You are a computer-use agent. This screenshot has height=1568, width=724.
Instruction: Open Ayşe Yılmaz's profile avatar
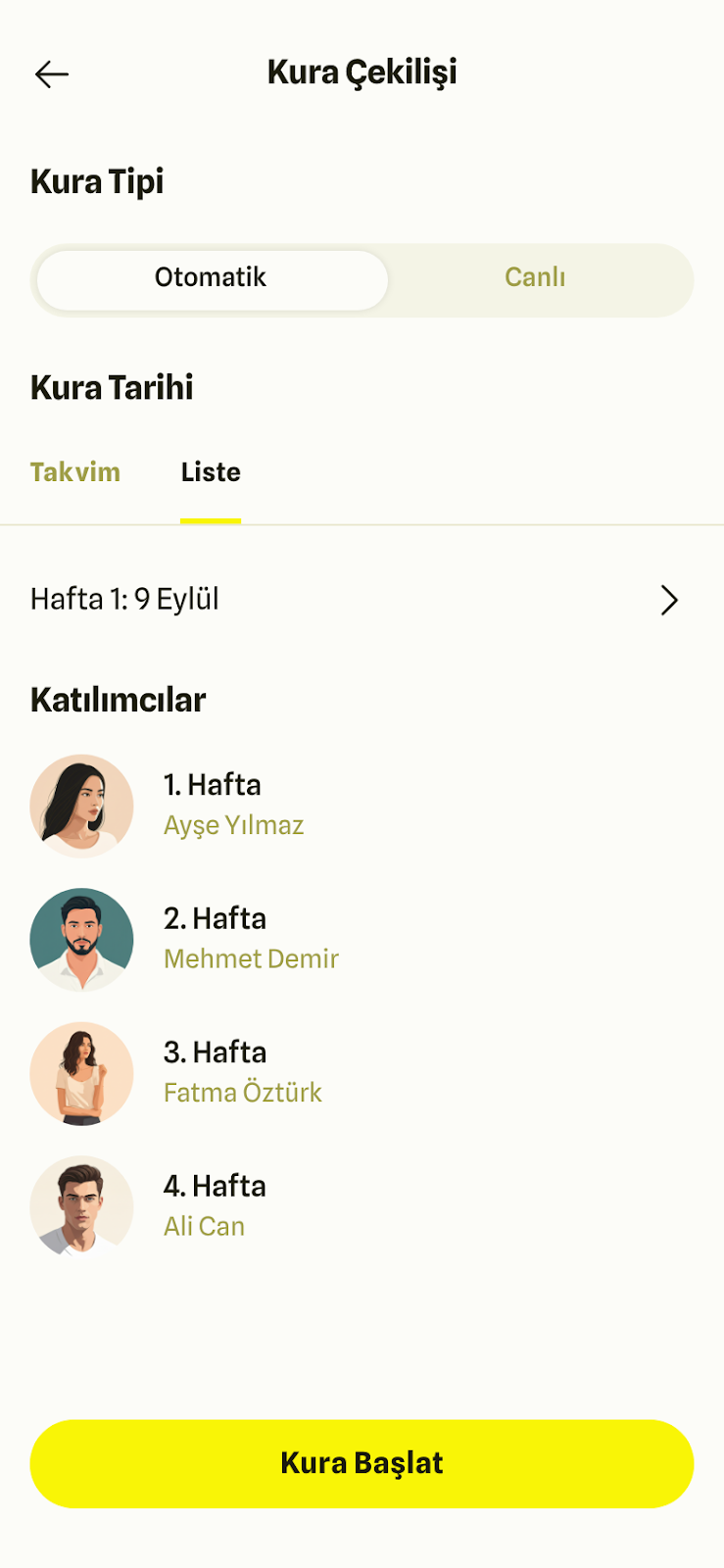click(81, 805)
